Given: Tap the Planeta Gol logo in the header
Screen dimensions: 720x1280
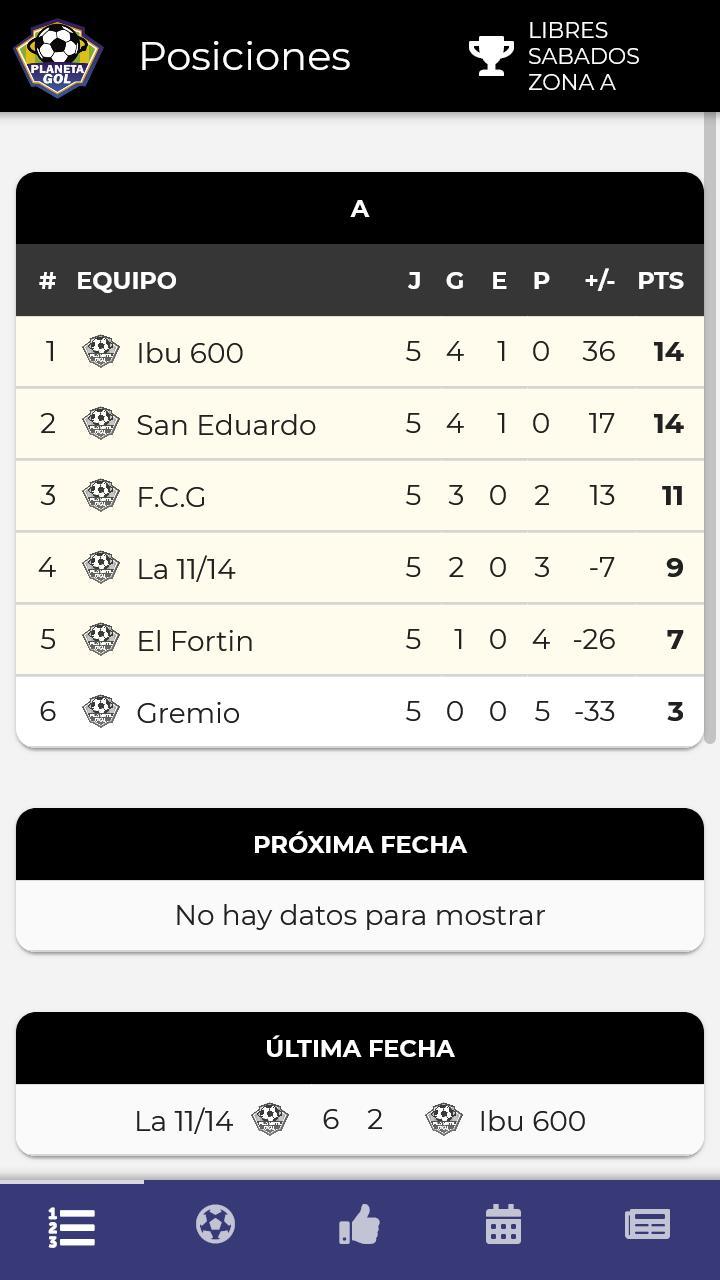Looking at the screenshot, I should (x=57, y=55).
